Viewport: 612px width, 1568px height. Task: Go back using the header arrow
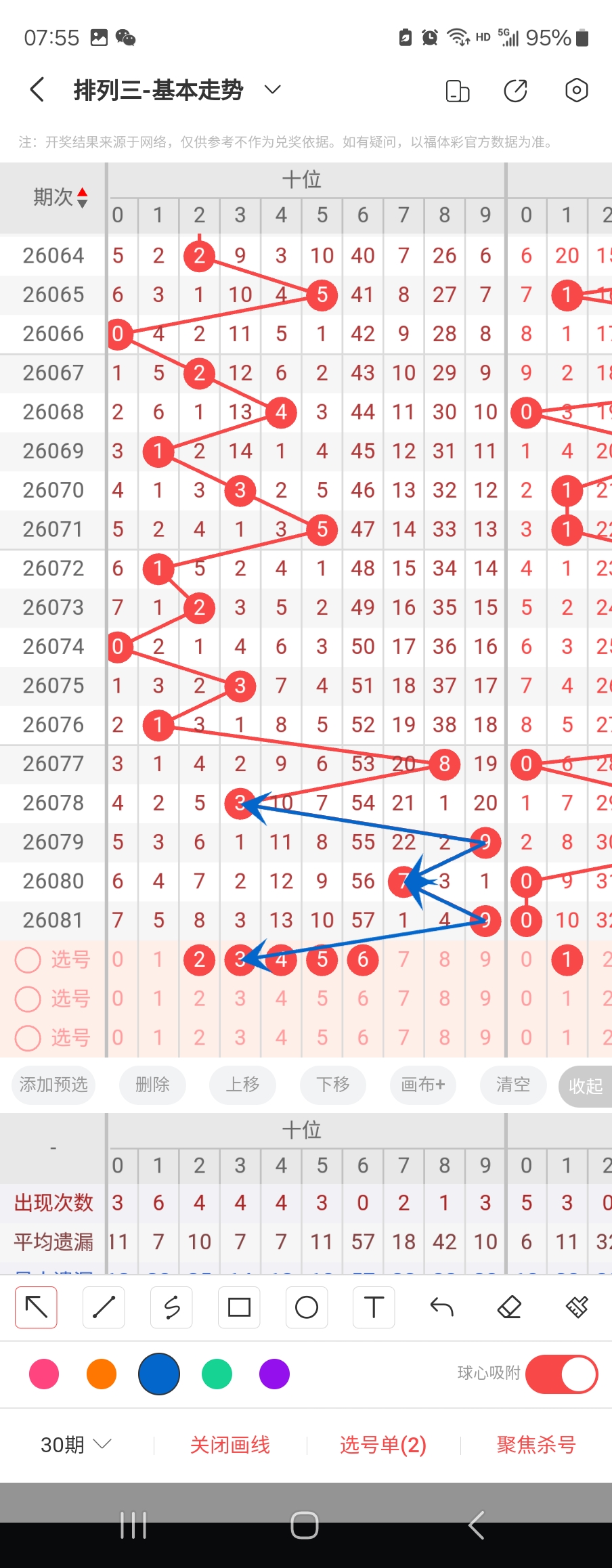click(38, 90)
